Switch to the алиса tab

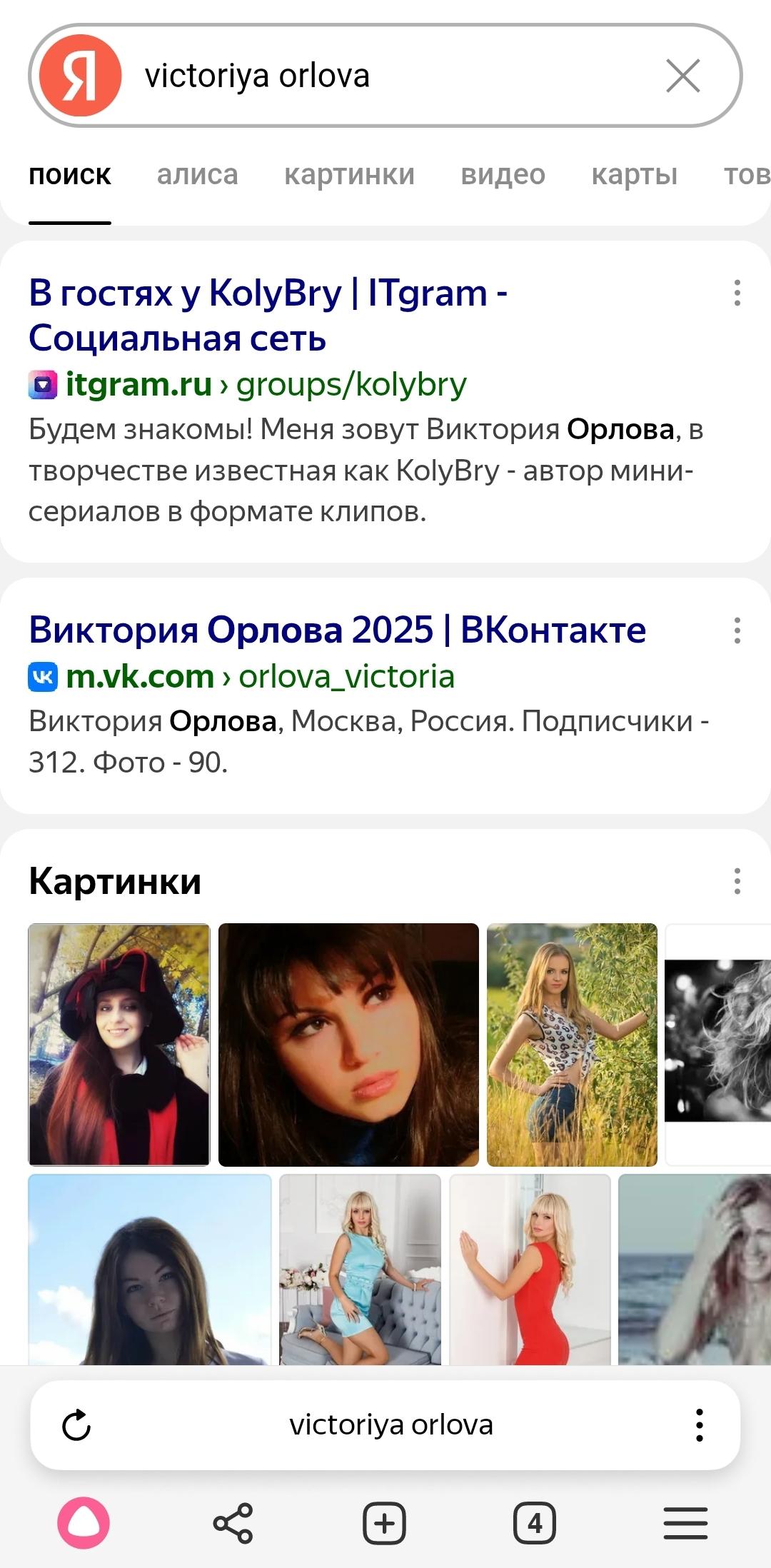pos(197,175)
